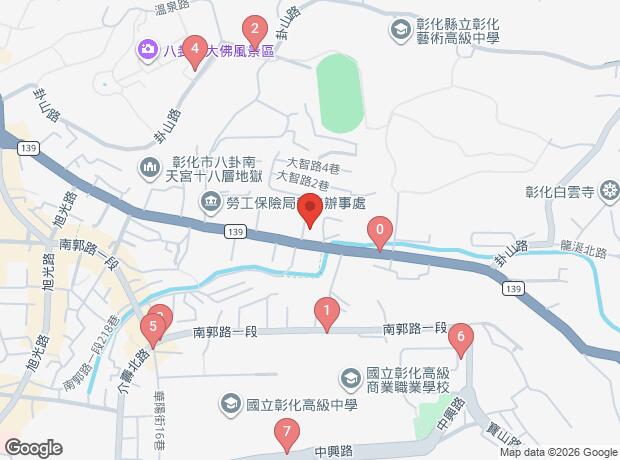Tap the 國立彰化高級中學 school icon

click(230, 405)
